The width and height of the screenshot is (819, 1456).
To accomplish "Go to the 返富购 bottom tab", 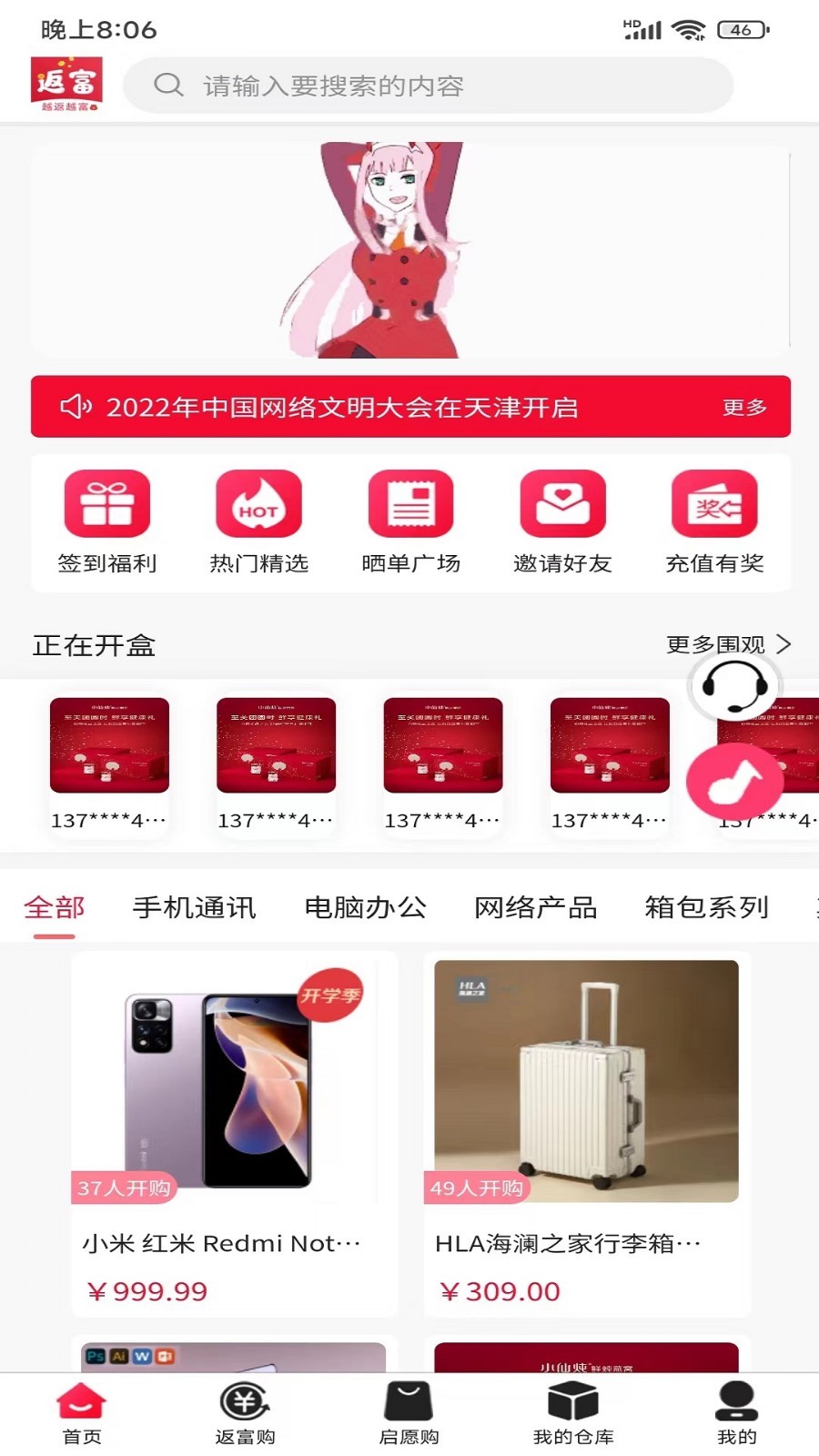I will click(x=245, y=1413).
